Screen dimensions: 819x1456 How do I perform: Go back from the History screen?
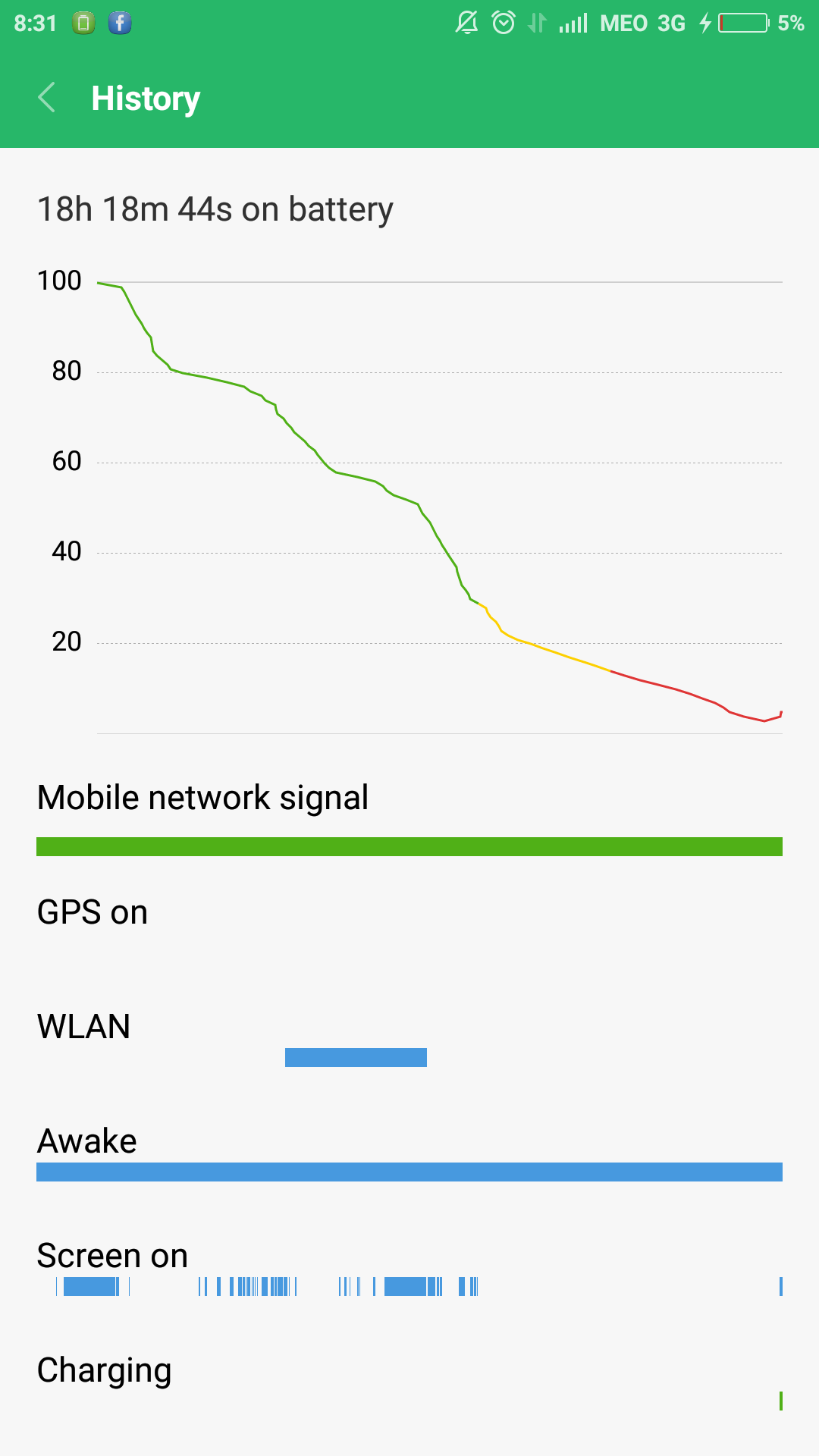(46, 98)
